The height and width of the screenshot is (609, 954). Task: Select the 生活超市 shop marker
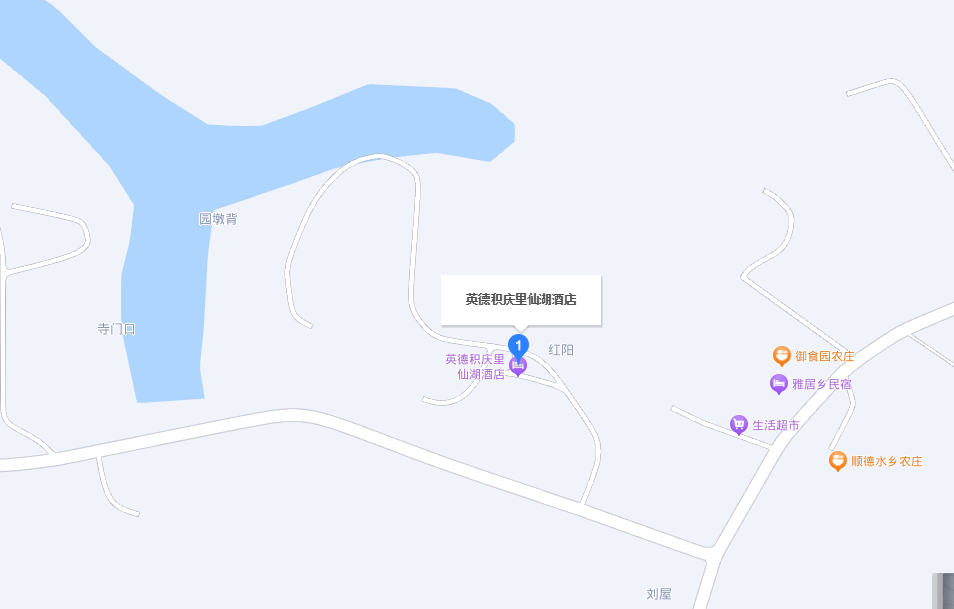click(739, 425)
